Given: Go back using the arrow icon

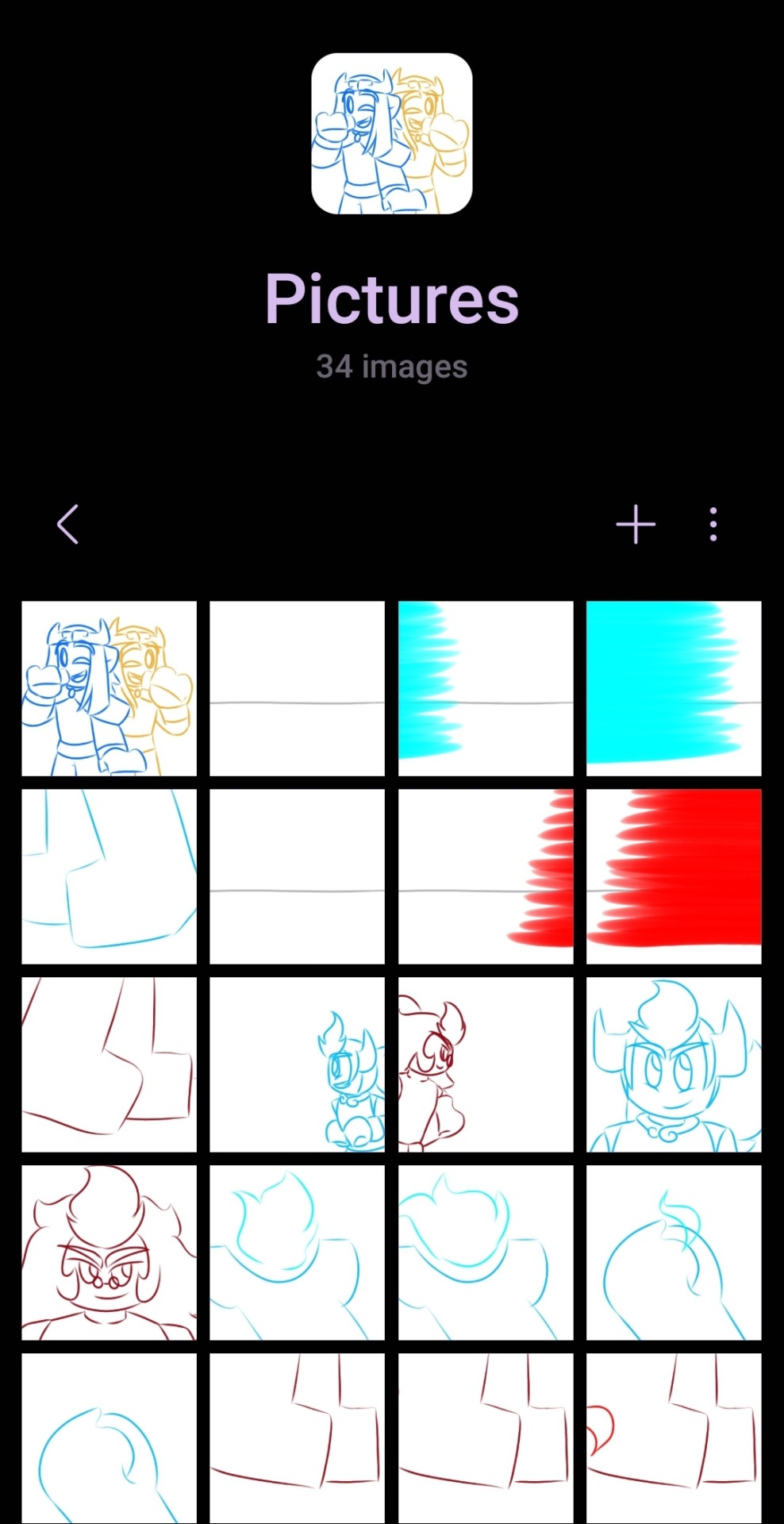Looking at the screenshot, I should click(68, 525).
